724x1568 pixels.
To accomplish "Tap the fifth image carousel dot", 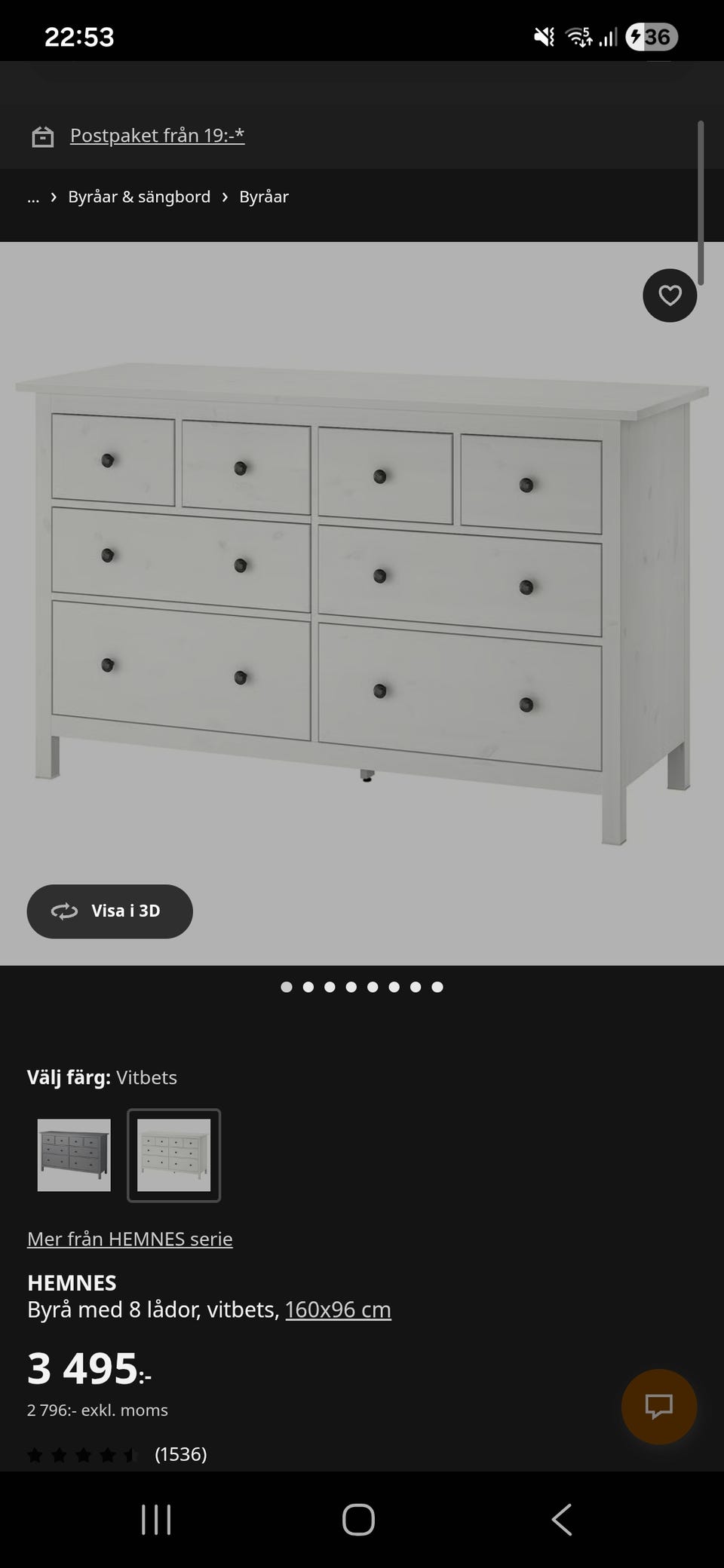I will (373, 986).
